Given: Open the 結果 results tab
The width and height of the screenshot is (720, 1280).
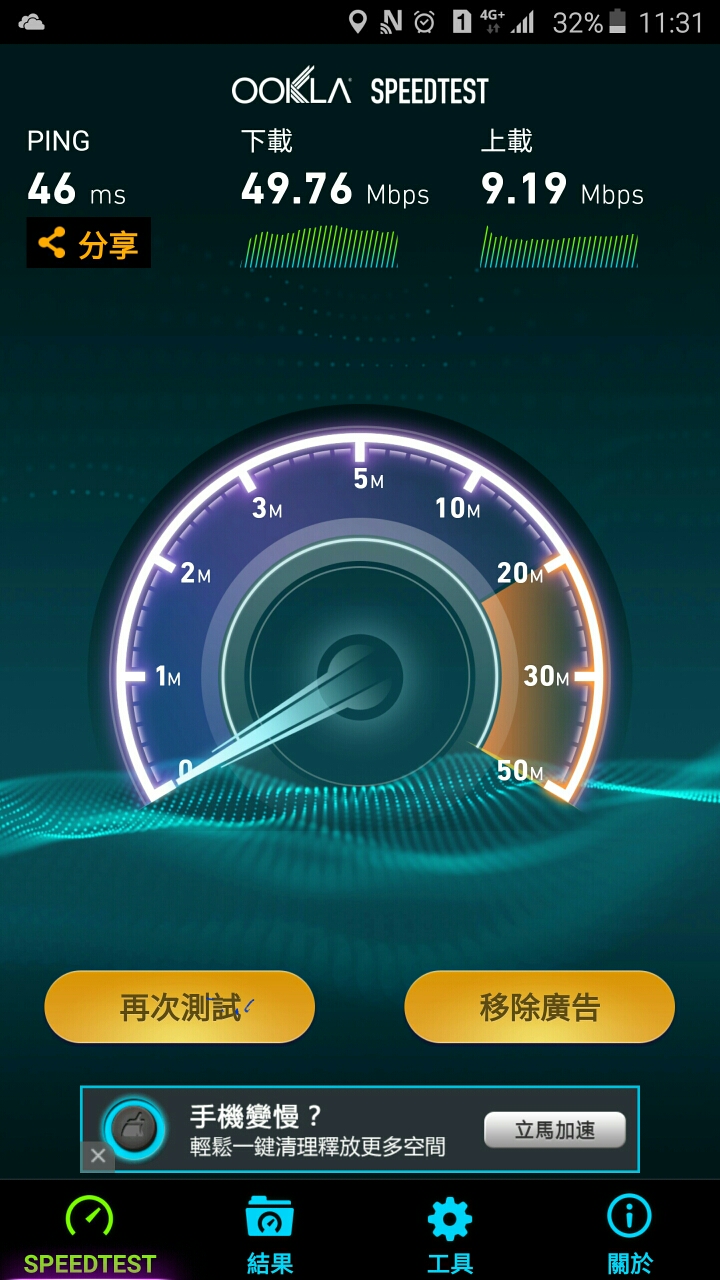Looking at the screenshot, I should pyautogui.click(x=270, y=1234).
